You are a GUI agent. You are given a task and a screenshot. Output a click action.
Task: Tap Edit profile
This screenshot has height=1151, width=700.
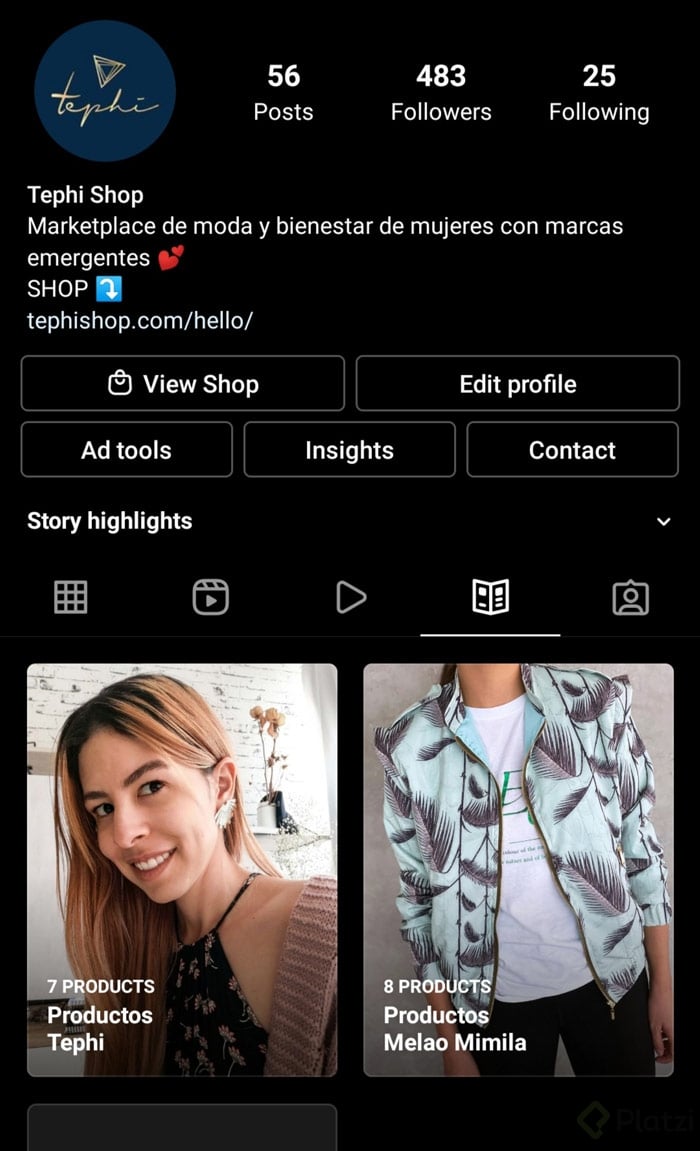click(517, 384)
